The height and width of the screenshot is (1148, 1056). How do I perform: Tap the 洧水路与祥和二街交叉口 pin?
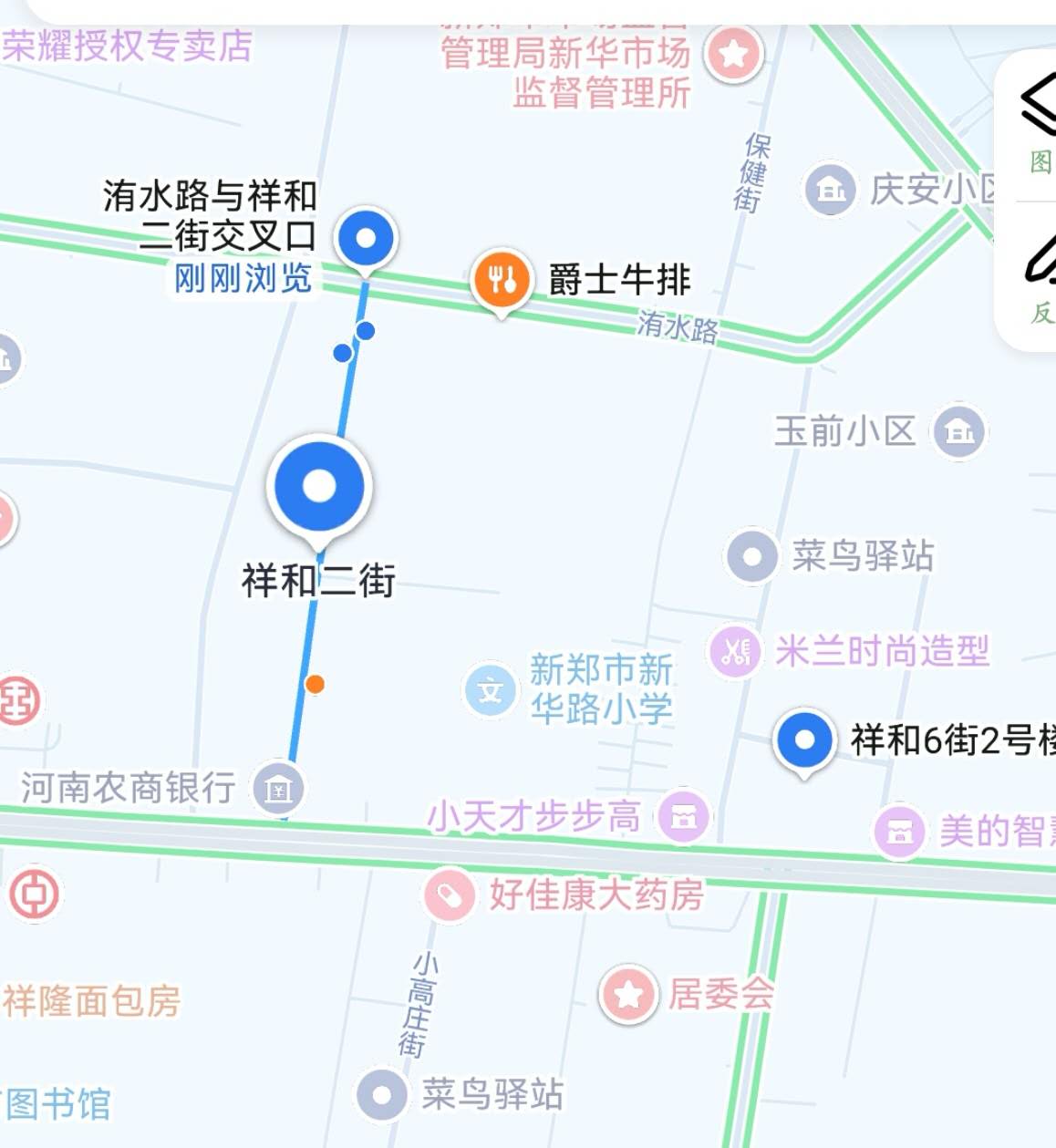coord(366,239)
